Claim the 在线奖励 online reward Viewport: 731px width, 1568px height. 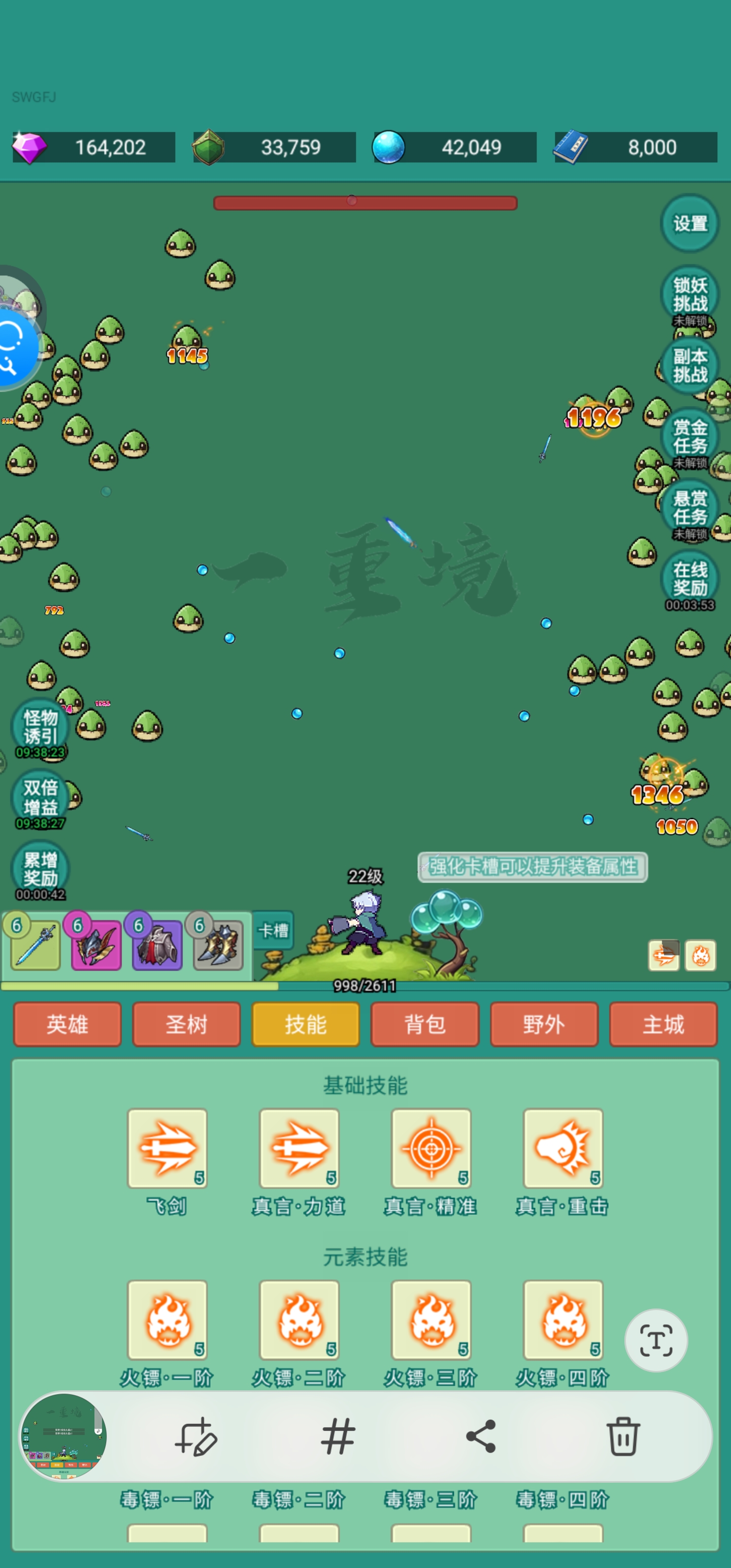(689, 579)
